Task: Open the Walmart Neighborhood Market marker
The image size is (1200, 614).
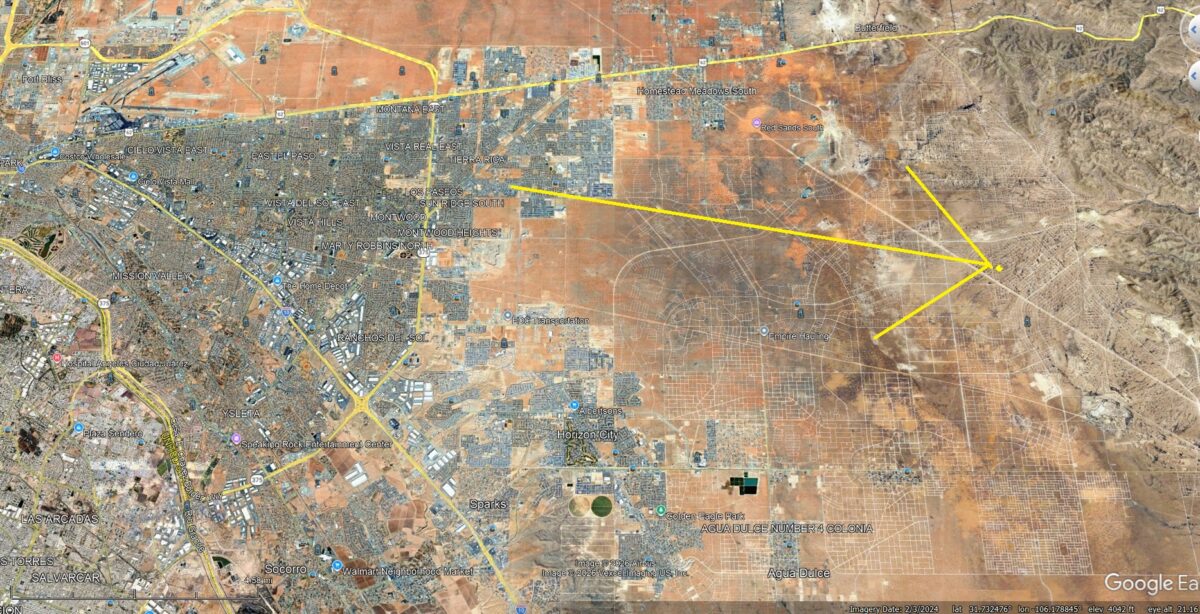Action: pos(337,568)
